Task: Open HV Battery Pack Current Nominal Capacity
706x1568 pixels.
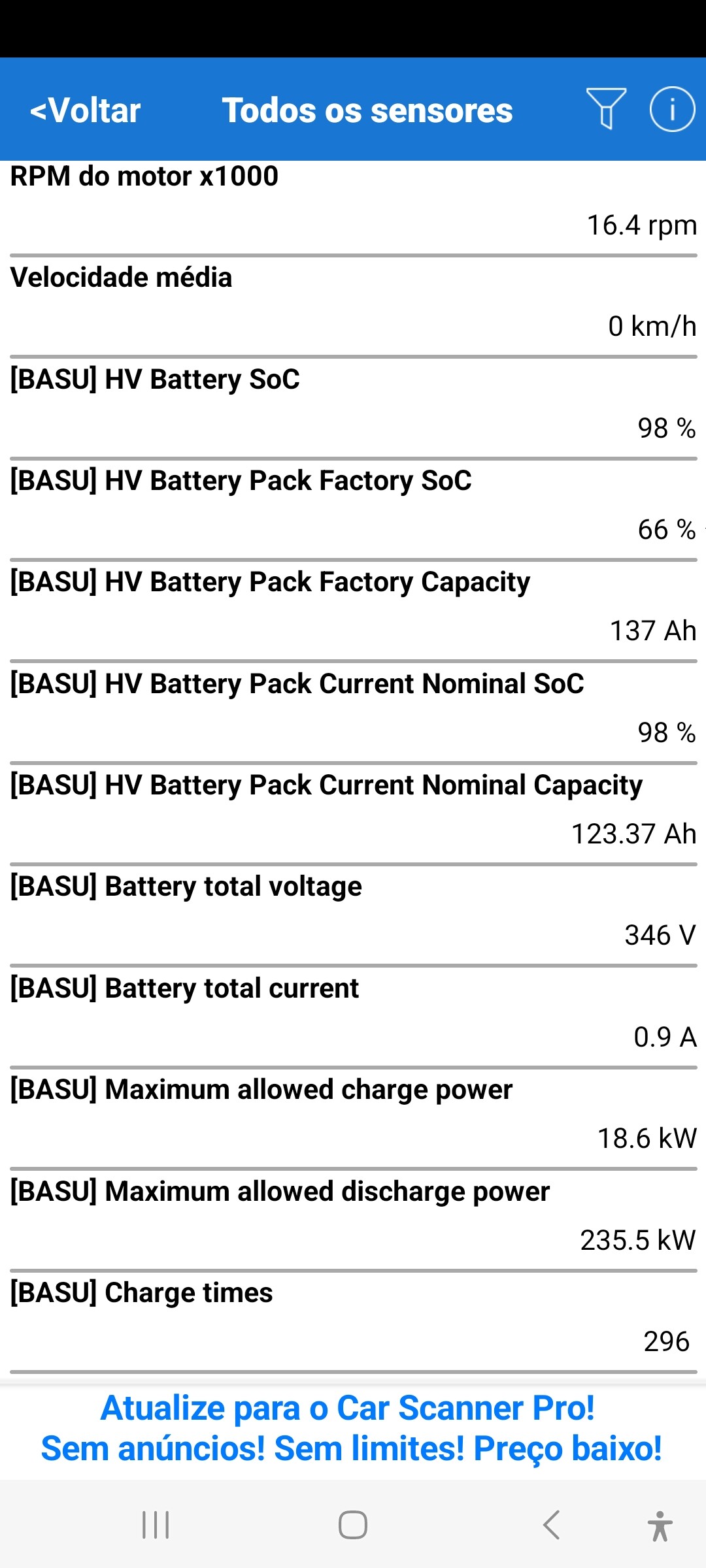Action: (x=353, y=813)
